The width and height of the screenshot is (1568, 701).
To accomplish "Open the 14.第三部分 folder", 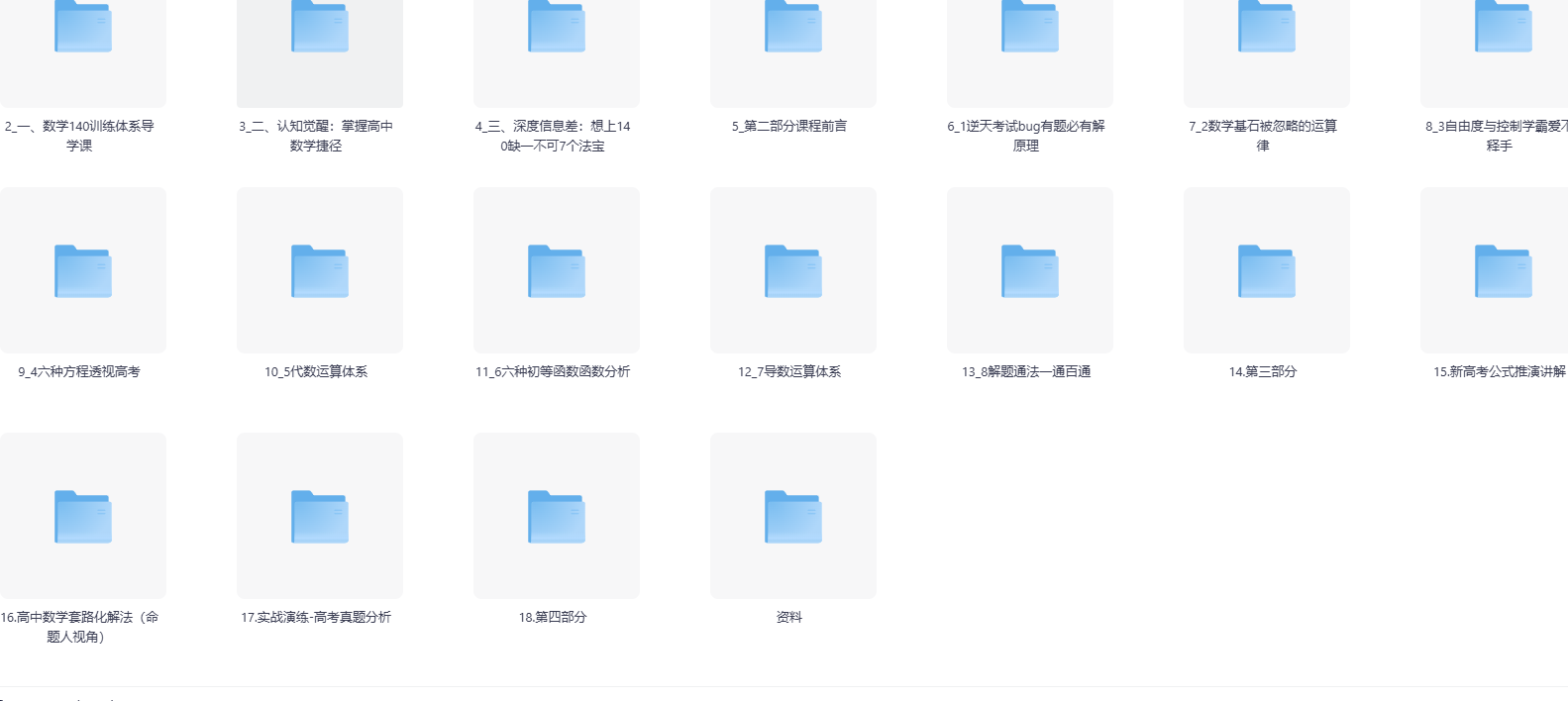I will [x=1267, y=271].
